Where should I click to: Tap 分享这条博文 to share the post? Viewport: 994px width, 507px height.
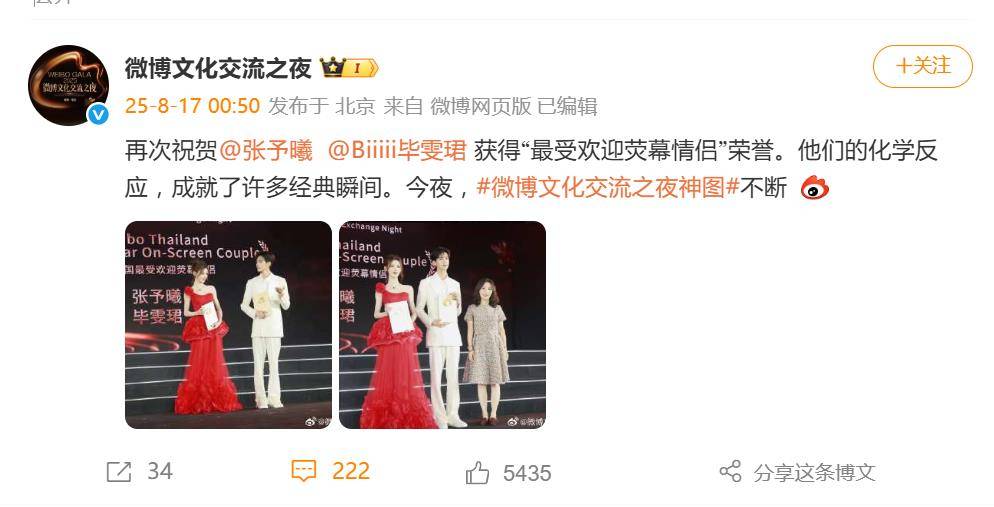(797, 473)
